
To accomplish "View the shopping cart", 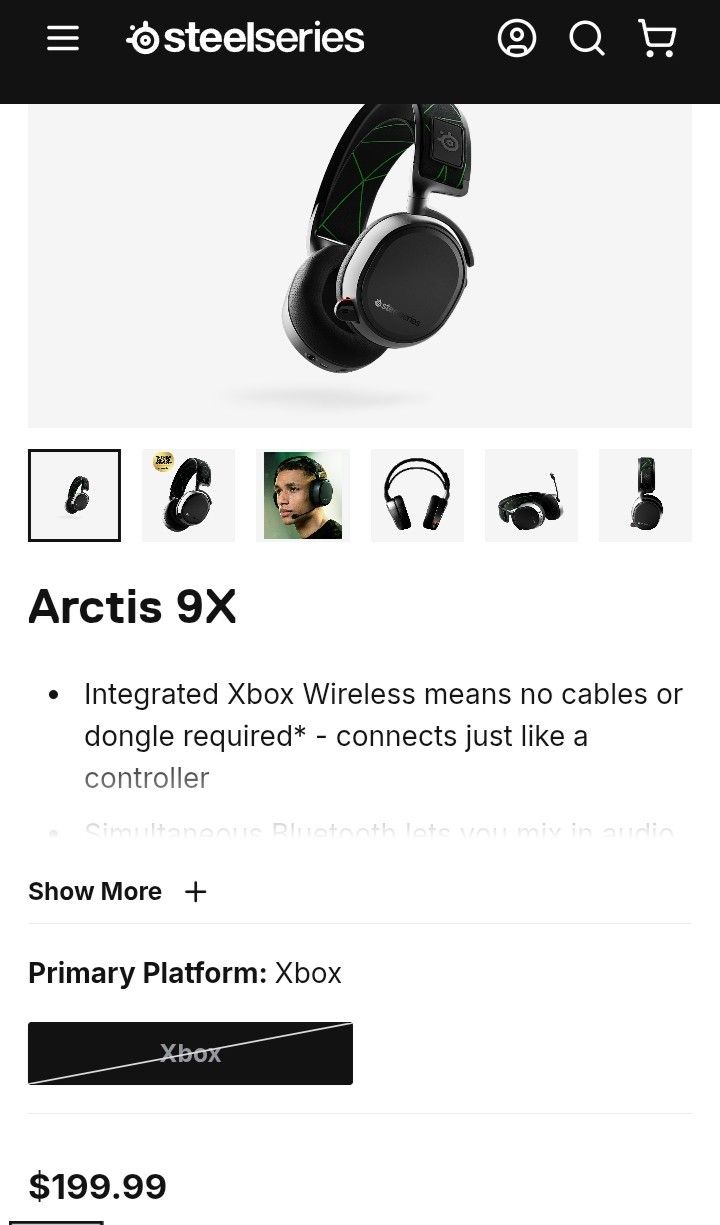I will click(x=658, y=39).
